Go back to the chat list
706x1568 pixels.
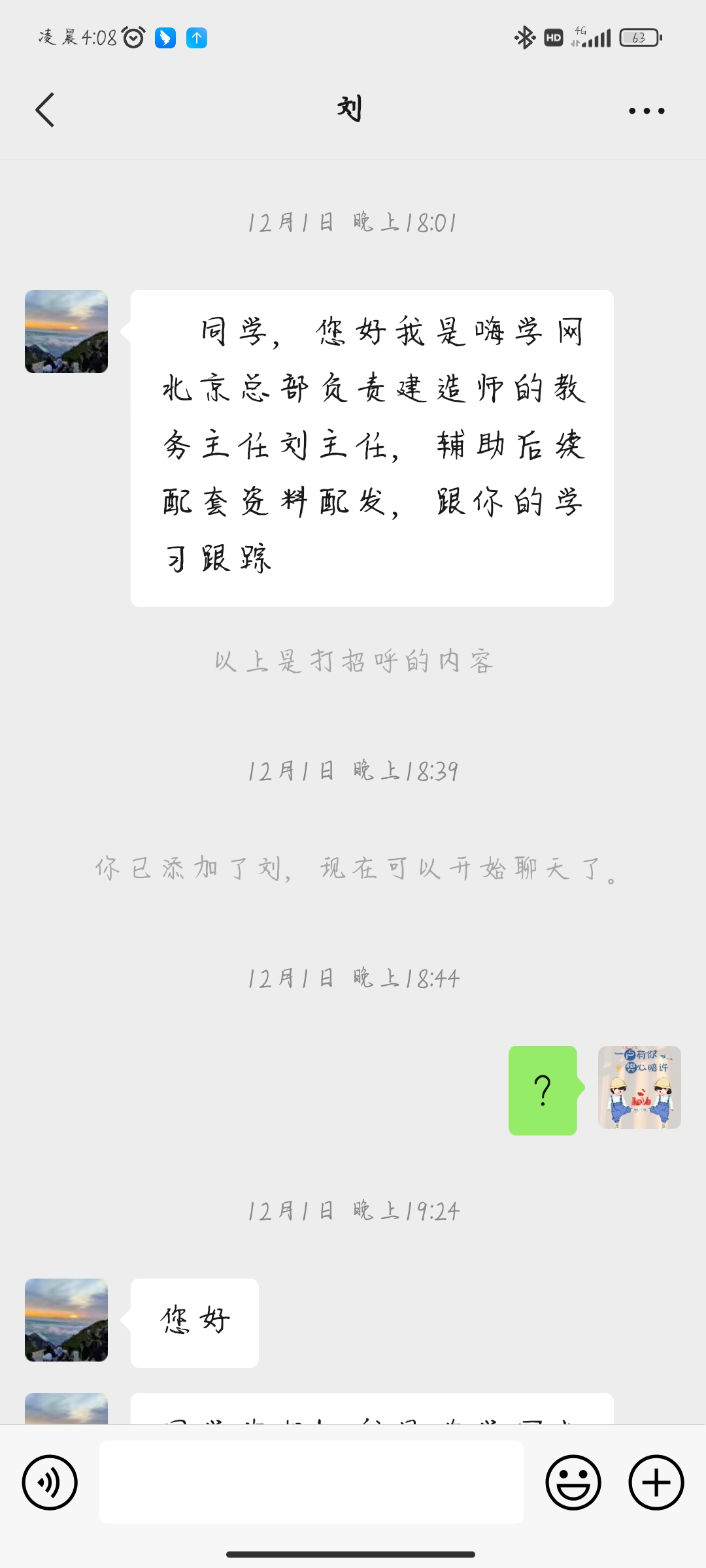click(44, 110)
